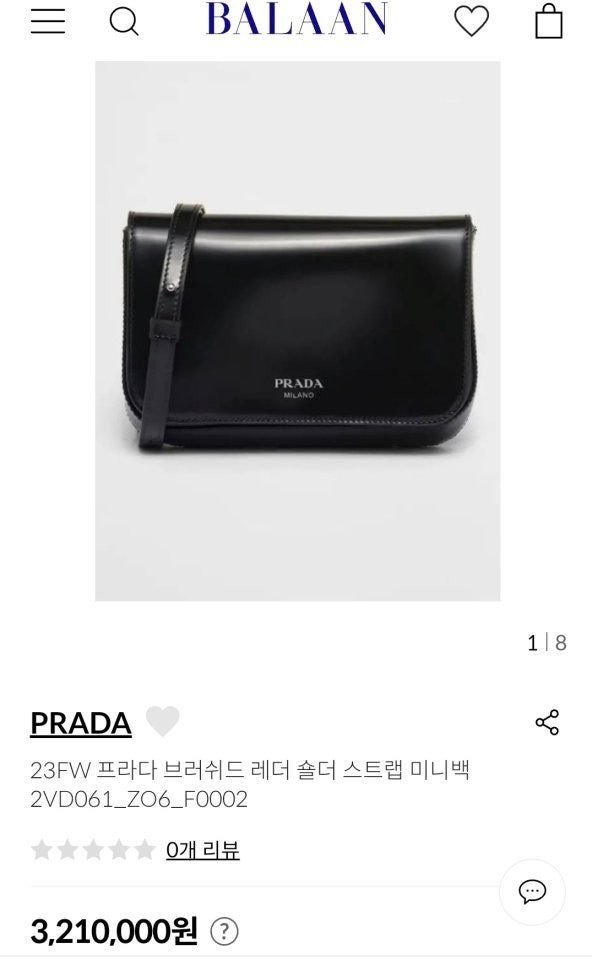Like the PRADA brand with heart

coord(162,721)
